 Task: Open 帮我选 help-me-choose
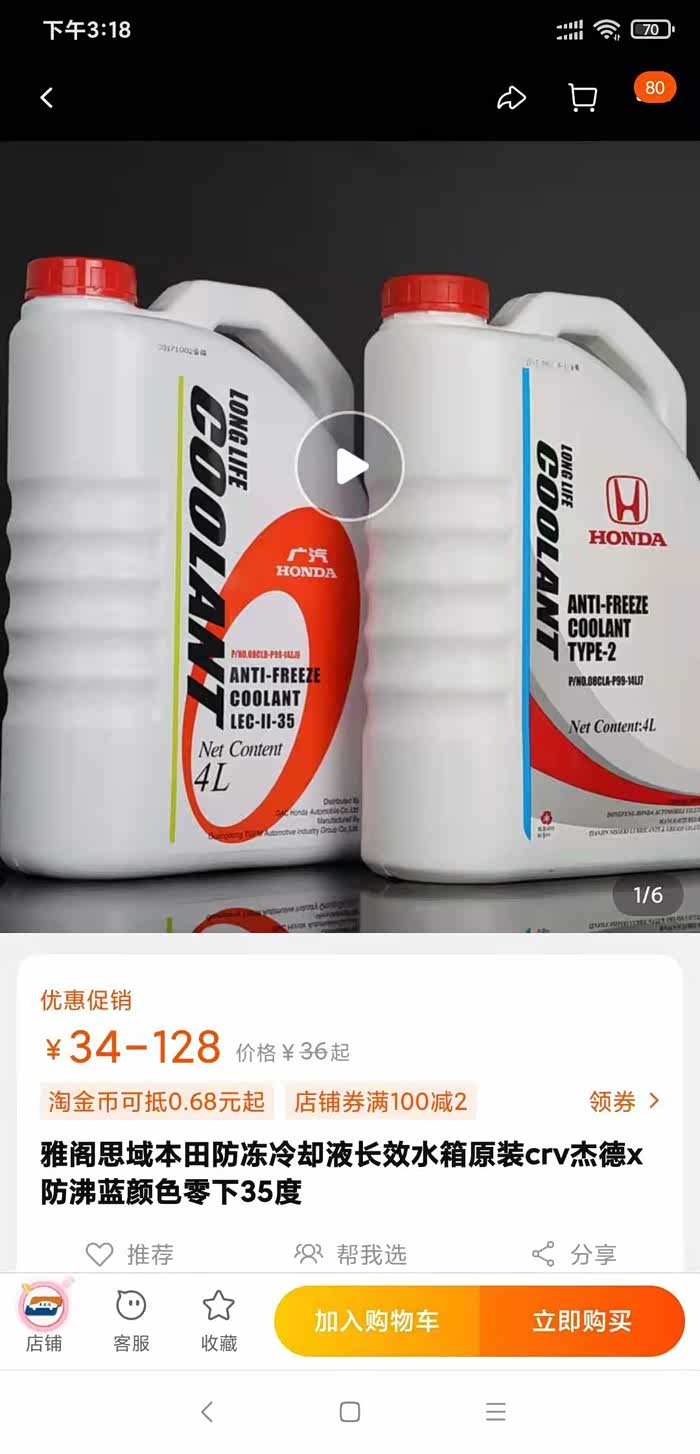click(x=351, y=1254)
